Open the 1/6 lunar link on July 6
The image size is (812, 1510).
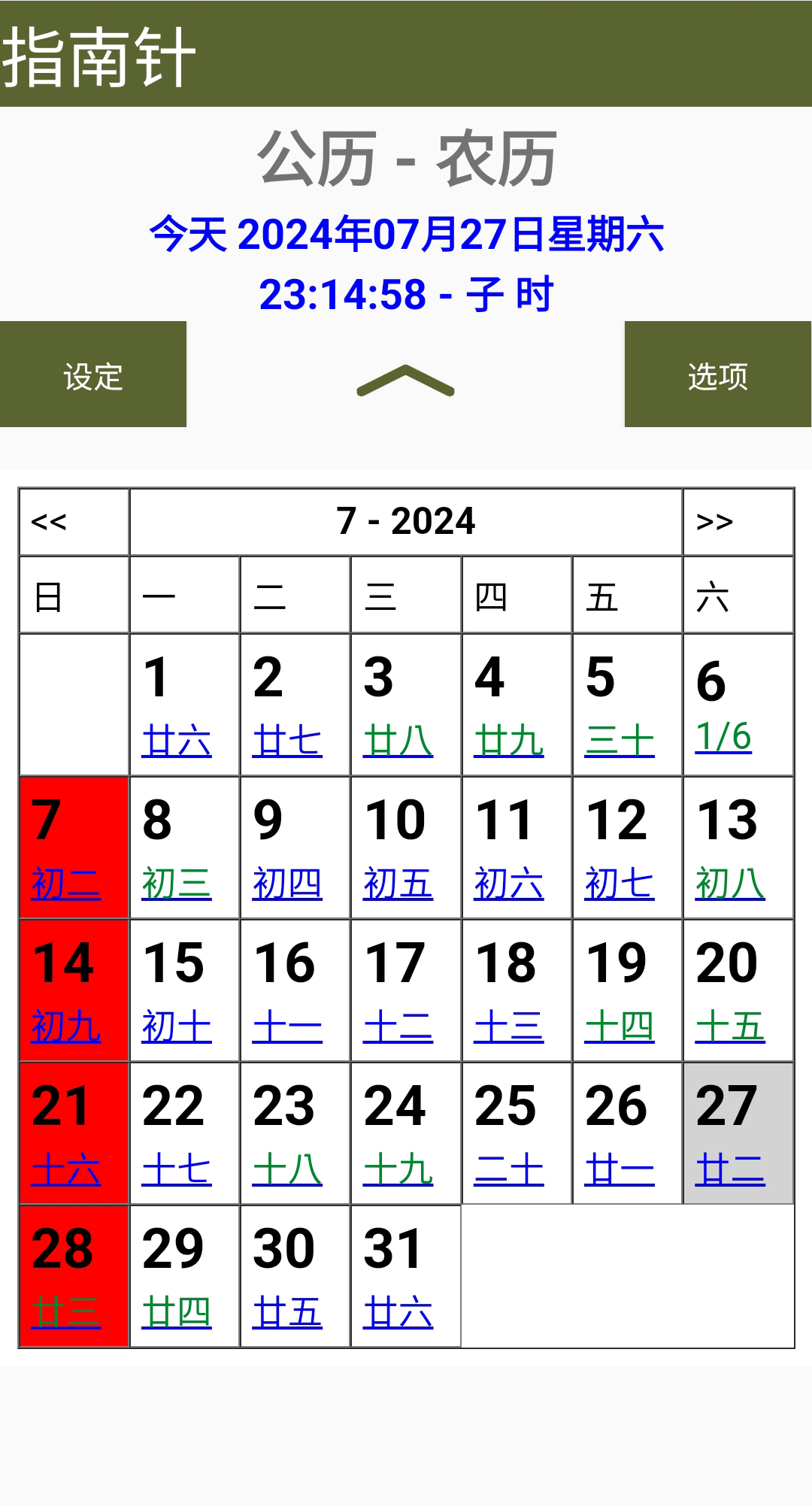coord(723,737)
